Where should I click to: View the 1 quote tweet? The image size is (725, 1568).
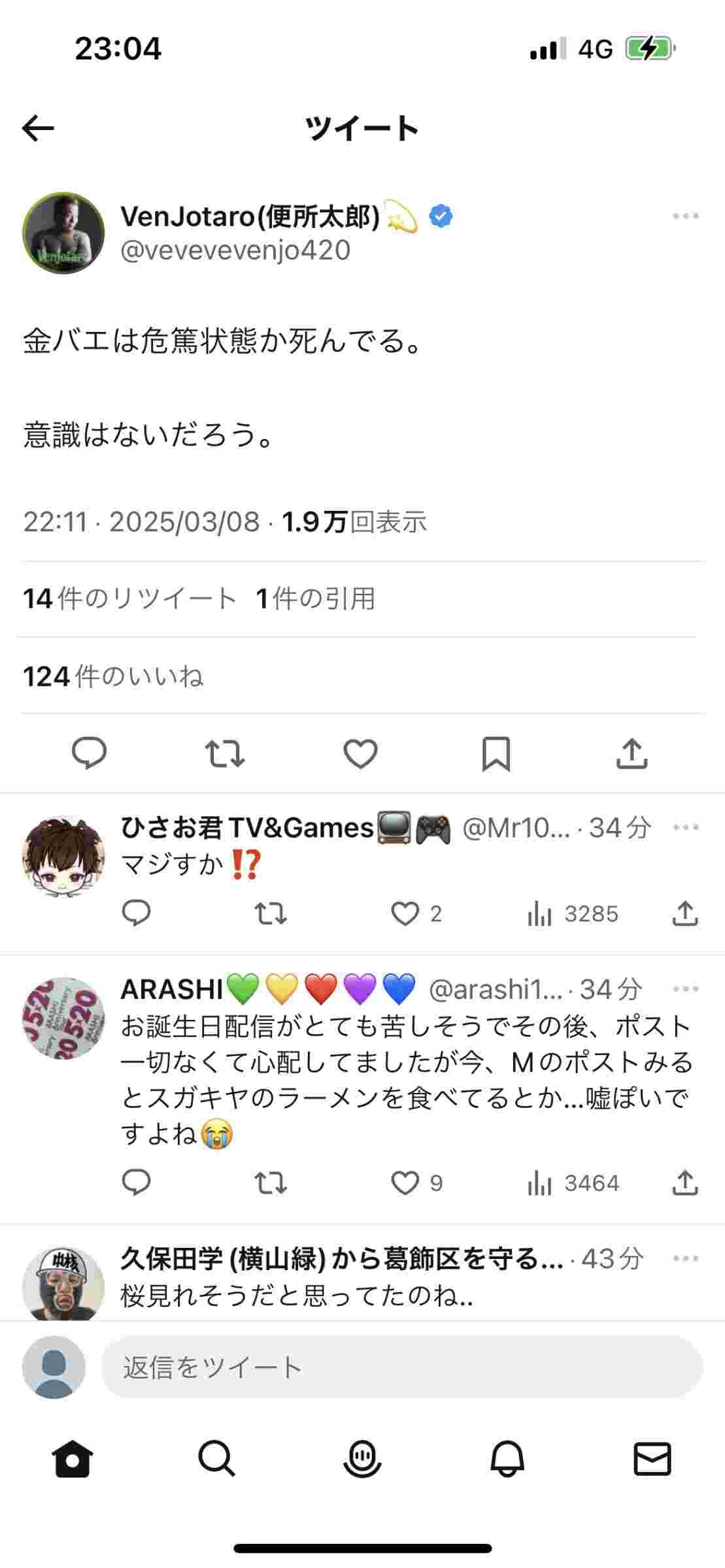(x=316, y=598)
